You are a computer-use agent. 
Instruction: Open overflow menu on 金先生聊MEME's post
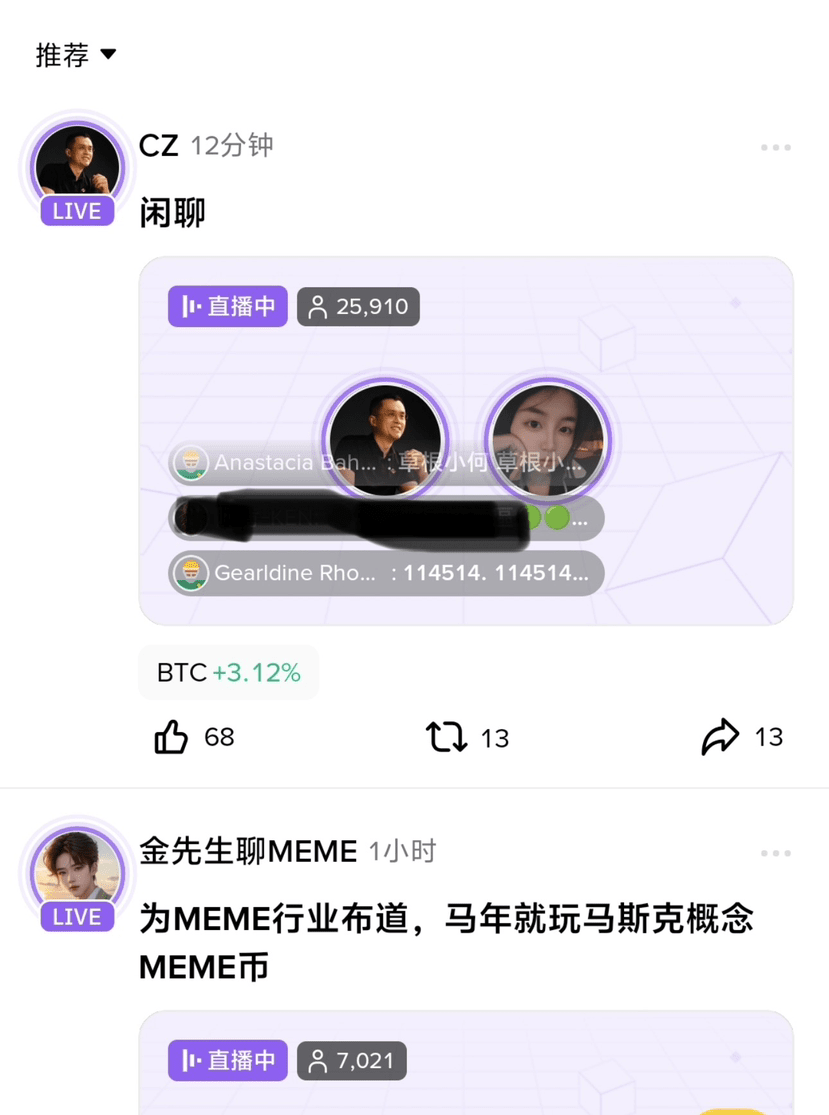[x=775, y=854]
